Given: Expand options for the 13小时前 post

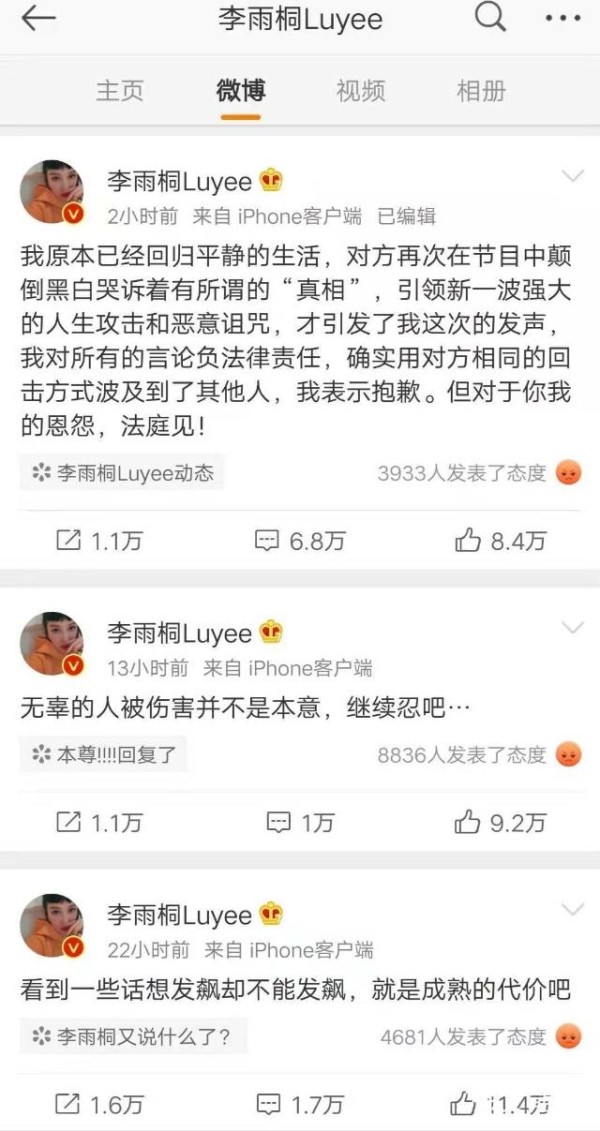Looking at the screenshot, I should pos(573,628).
